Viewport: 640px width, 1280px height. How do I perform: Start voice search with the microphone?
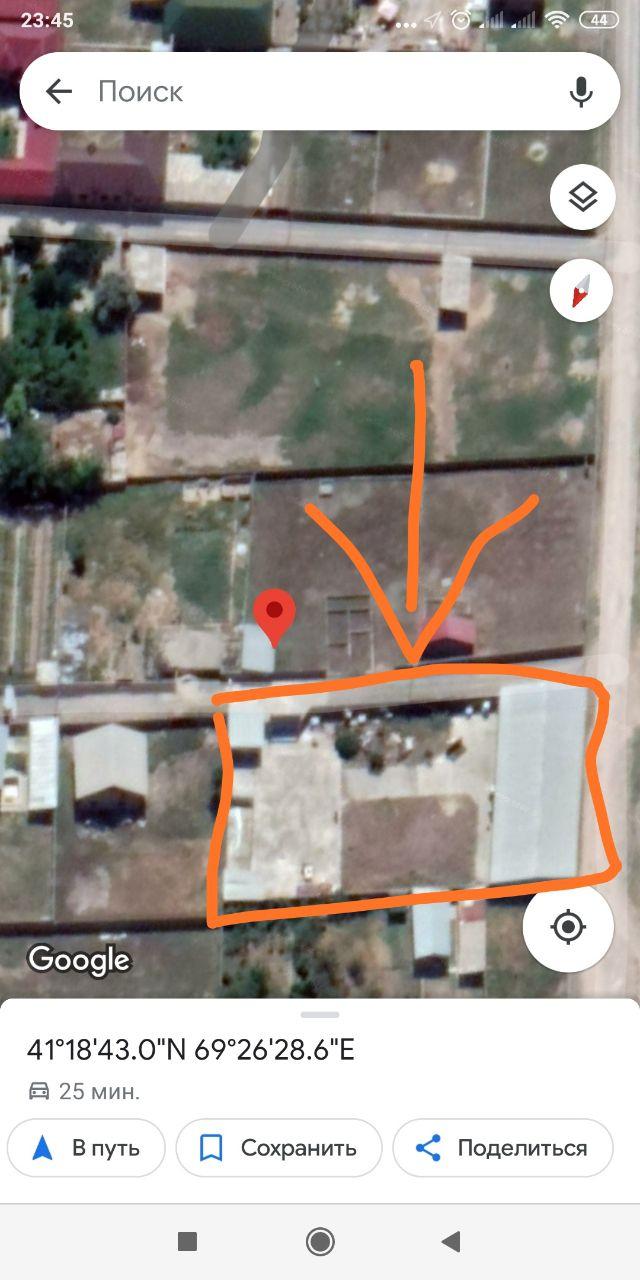(x=581, y=92)
